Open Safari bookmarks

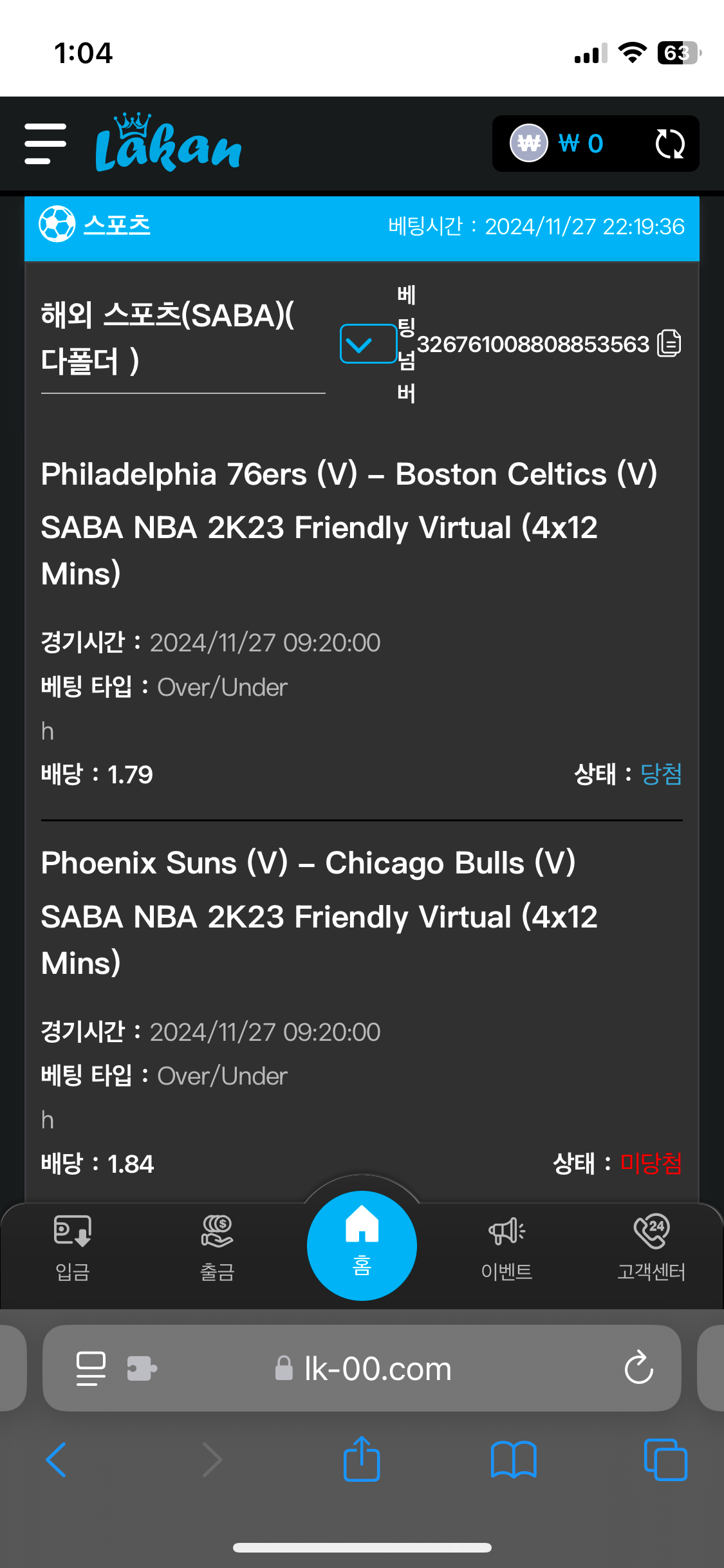tap(513, 1459)
